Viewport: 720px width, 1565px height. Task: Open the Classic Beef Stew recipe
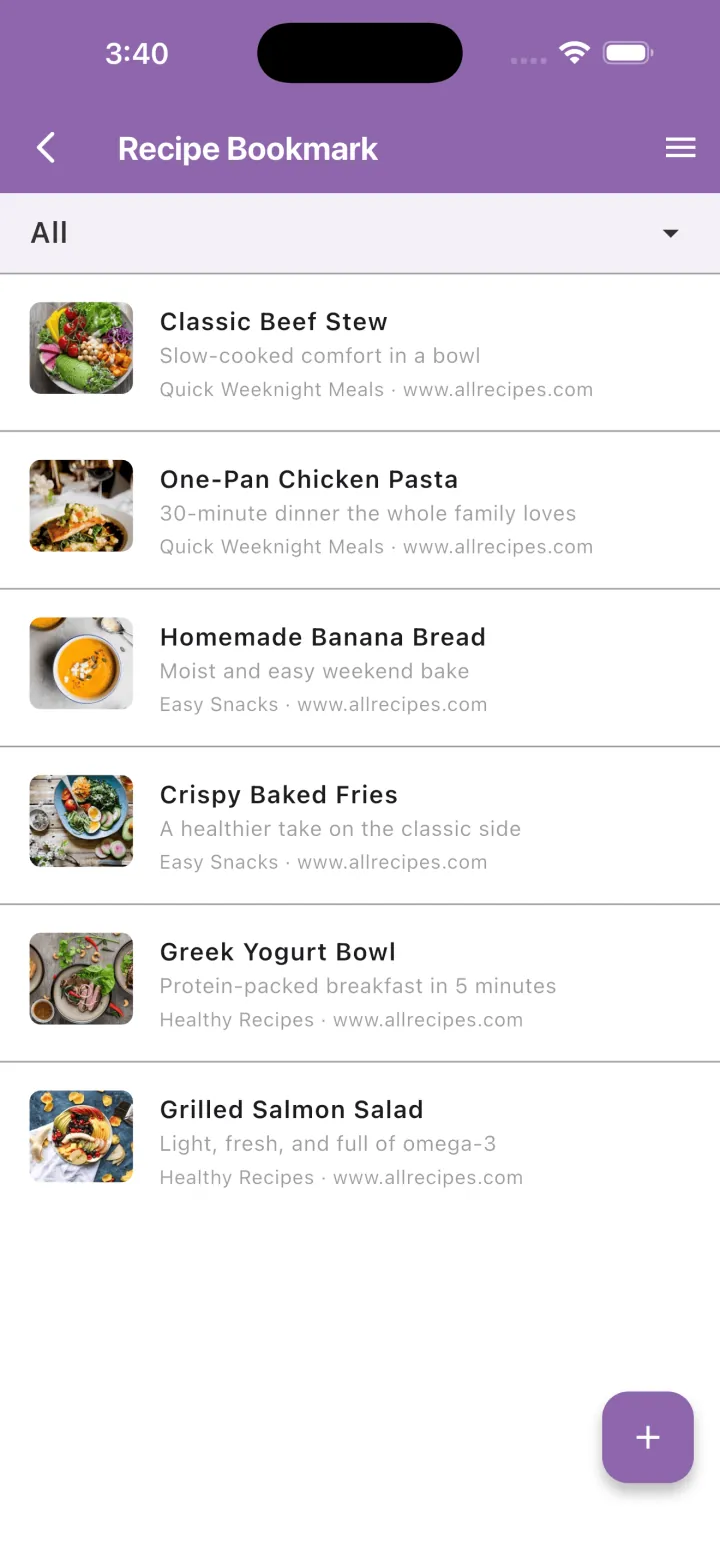click(x=360, y=353)
